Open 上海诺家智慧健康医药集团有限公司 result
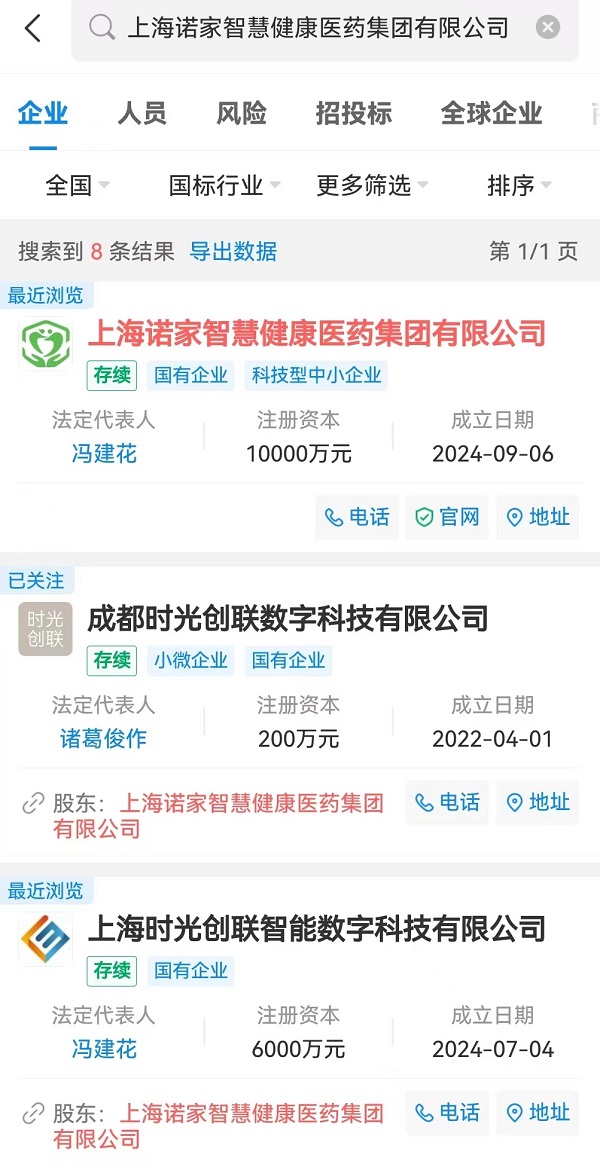 click(x=317, y=333)
